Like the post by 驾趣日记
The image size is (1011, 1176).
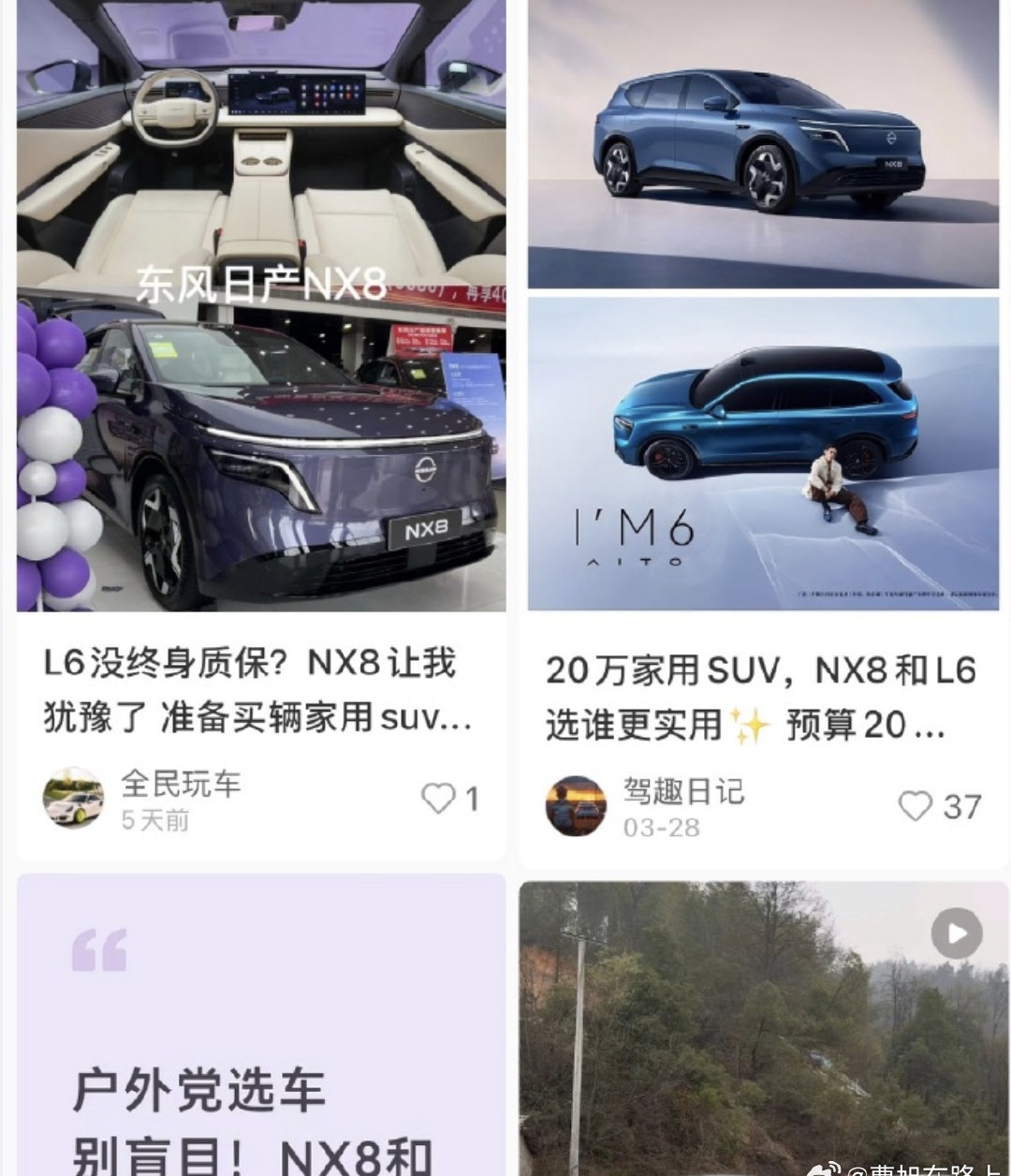[x=915, y=806]
